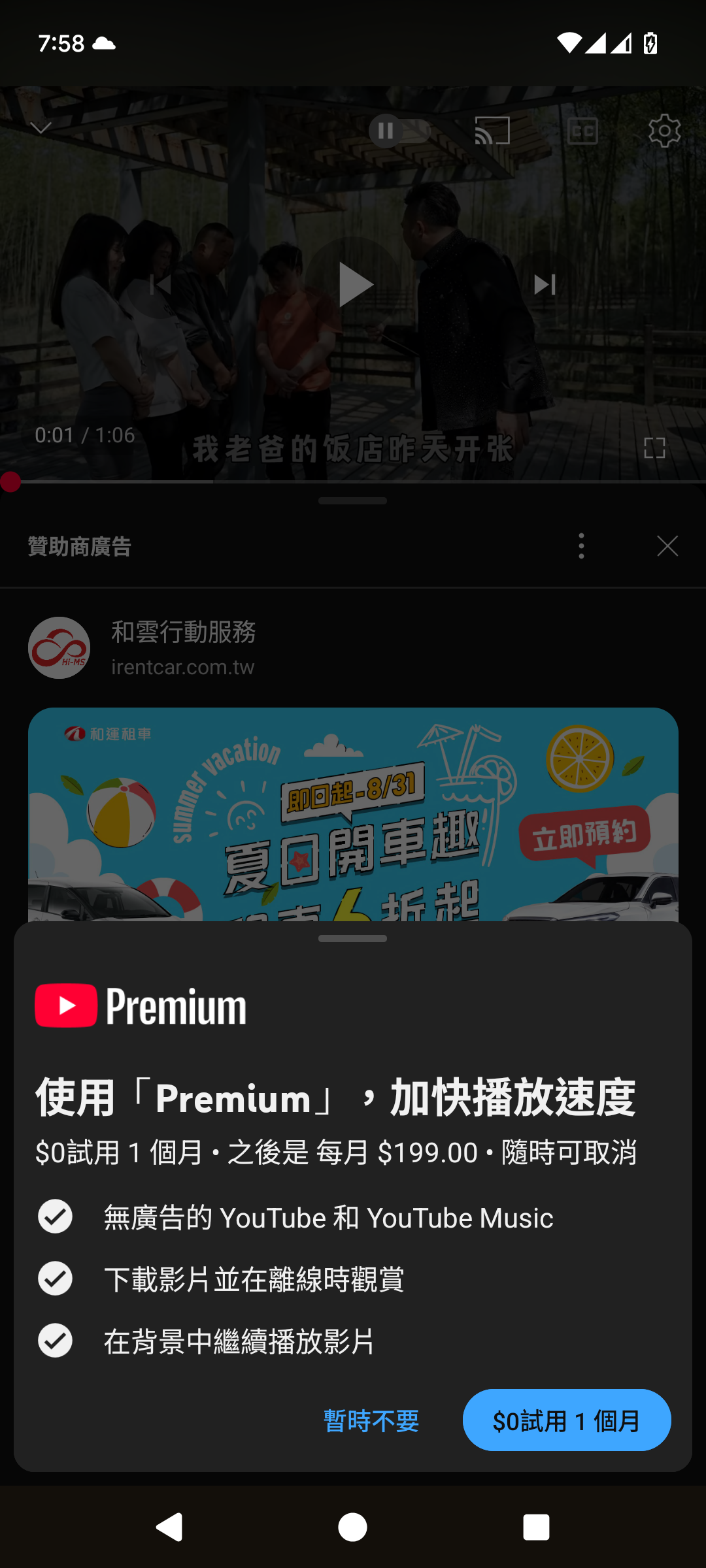
Task: Open advertiser 和雲行動服務 irentcar.com.tw
Action: click(183, 647)
